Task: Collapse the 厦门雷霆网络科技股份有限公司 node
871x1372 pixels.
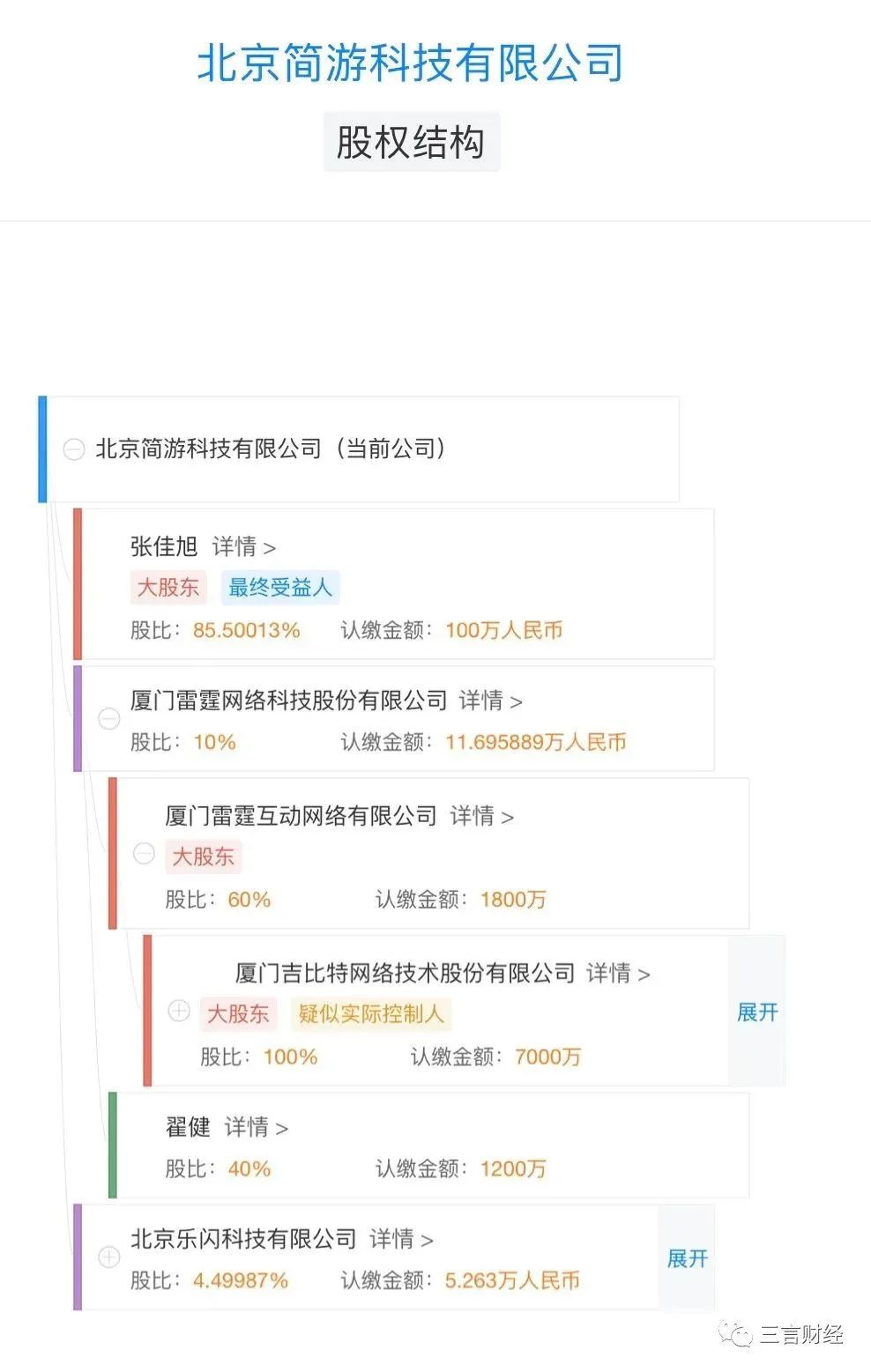Action: click(109, 719)
